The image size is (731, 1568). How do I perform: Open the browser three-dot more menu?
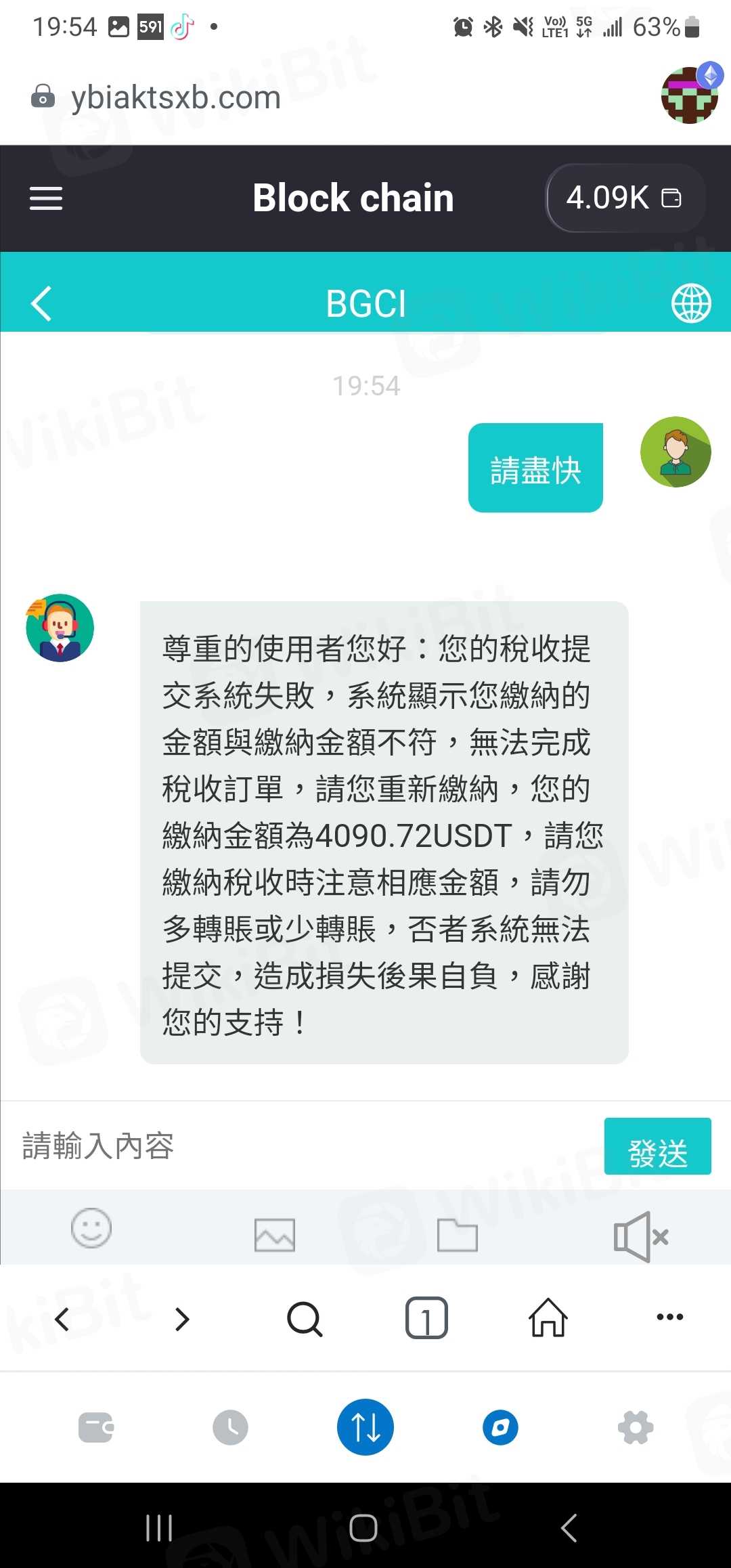[669, 1317]
